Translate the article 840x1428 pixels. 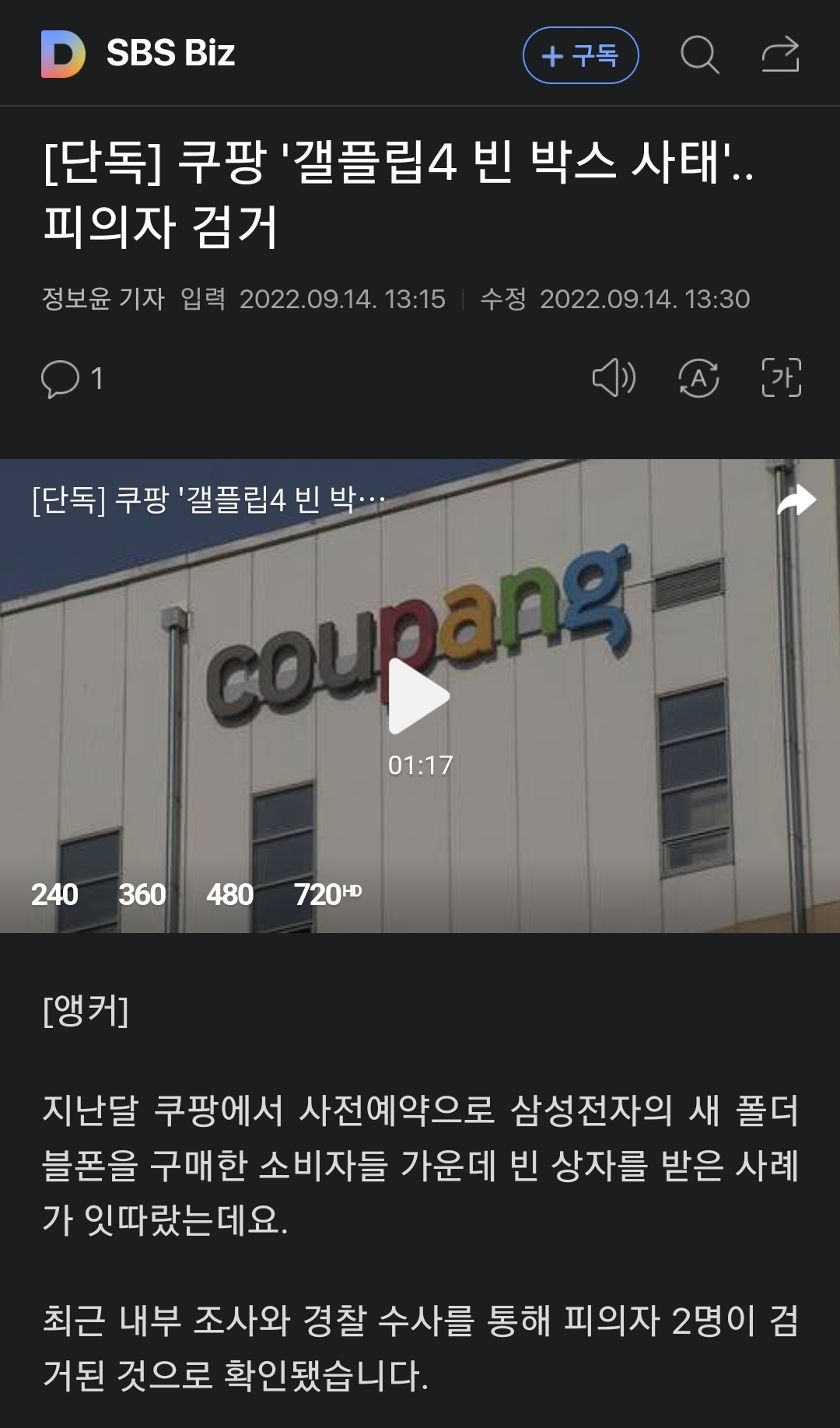point(698,378)
